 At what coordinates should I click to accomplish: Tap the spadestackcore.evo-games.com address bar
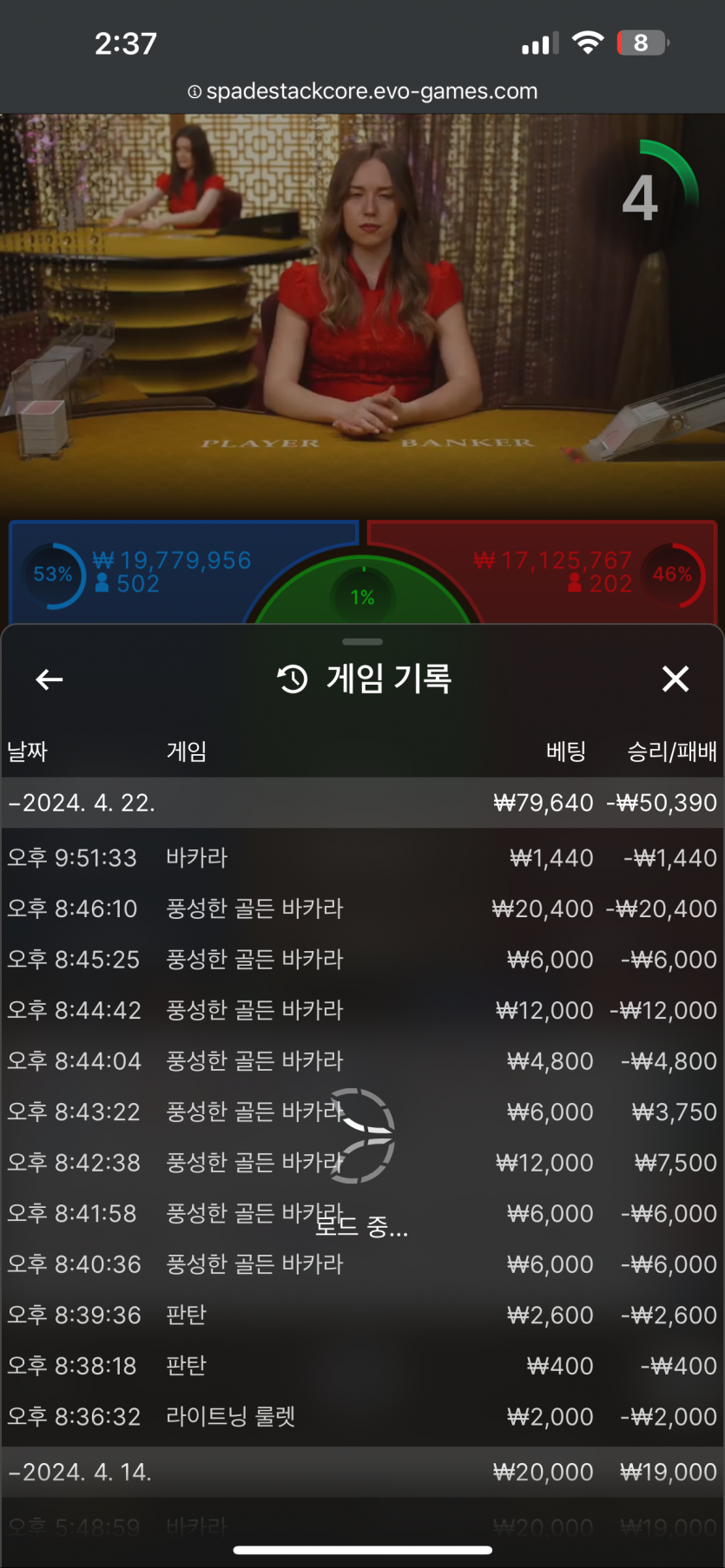(363, 91)
